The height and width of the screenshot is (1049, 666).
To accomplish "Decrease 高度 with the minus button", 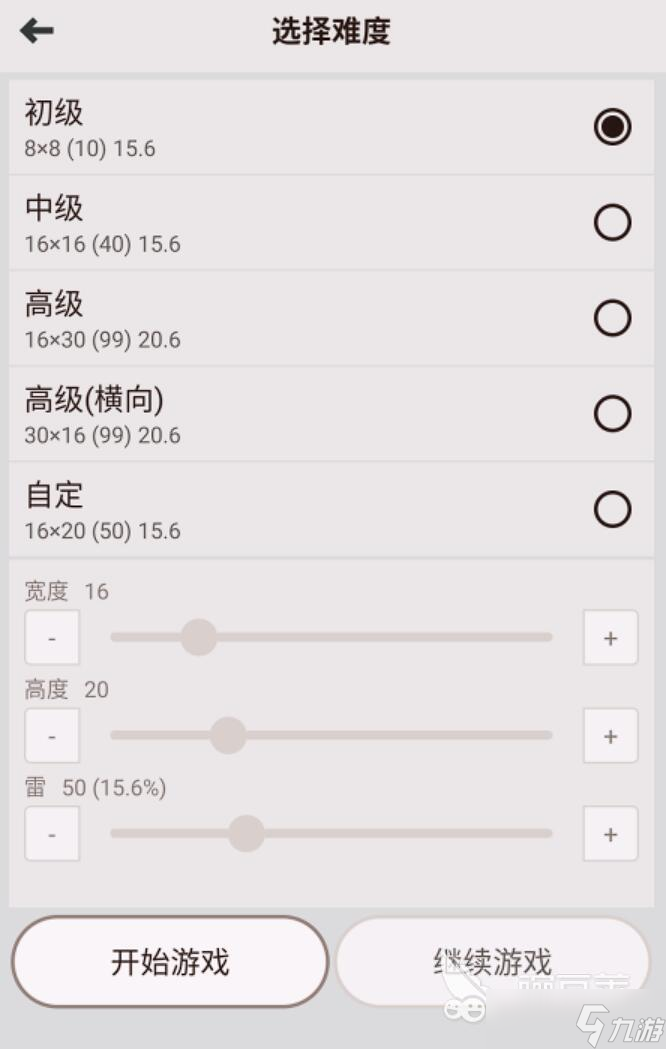I will (x=52, y=736).
